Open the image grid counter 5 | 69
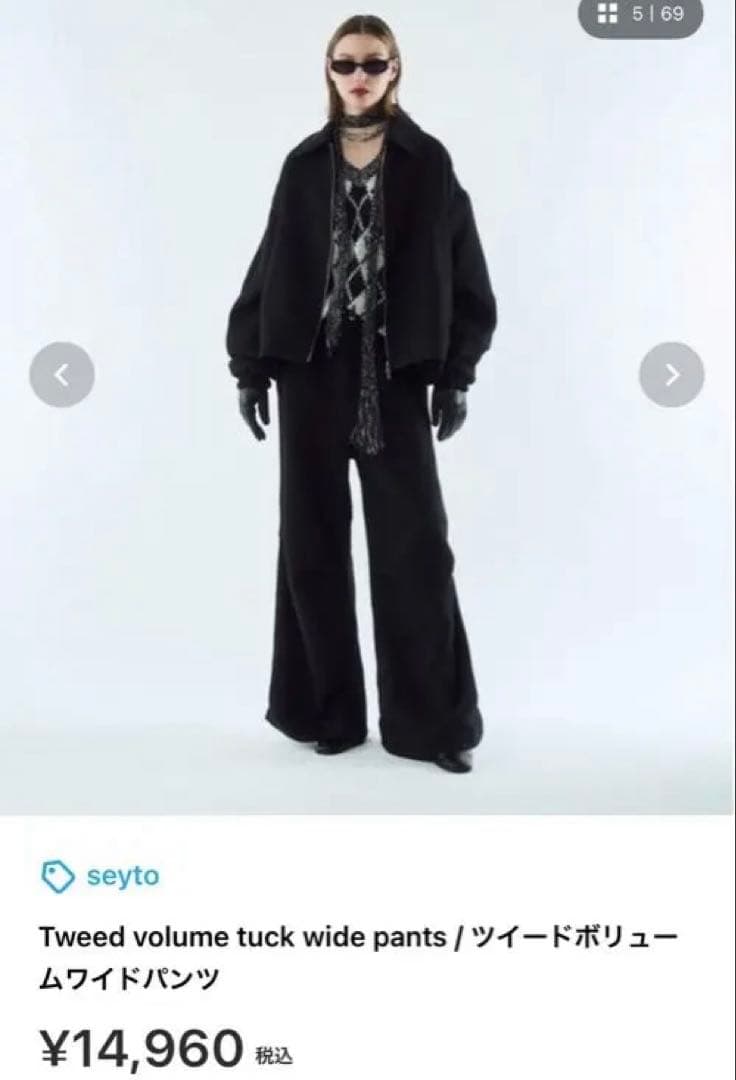 click(640, 15)
